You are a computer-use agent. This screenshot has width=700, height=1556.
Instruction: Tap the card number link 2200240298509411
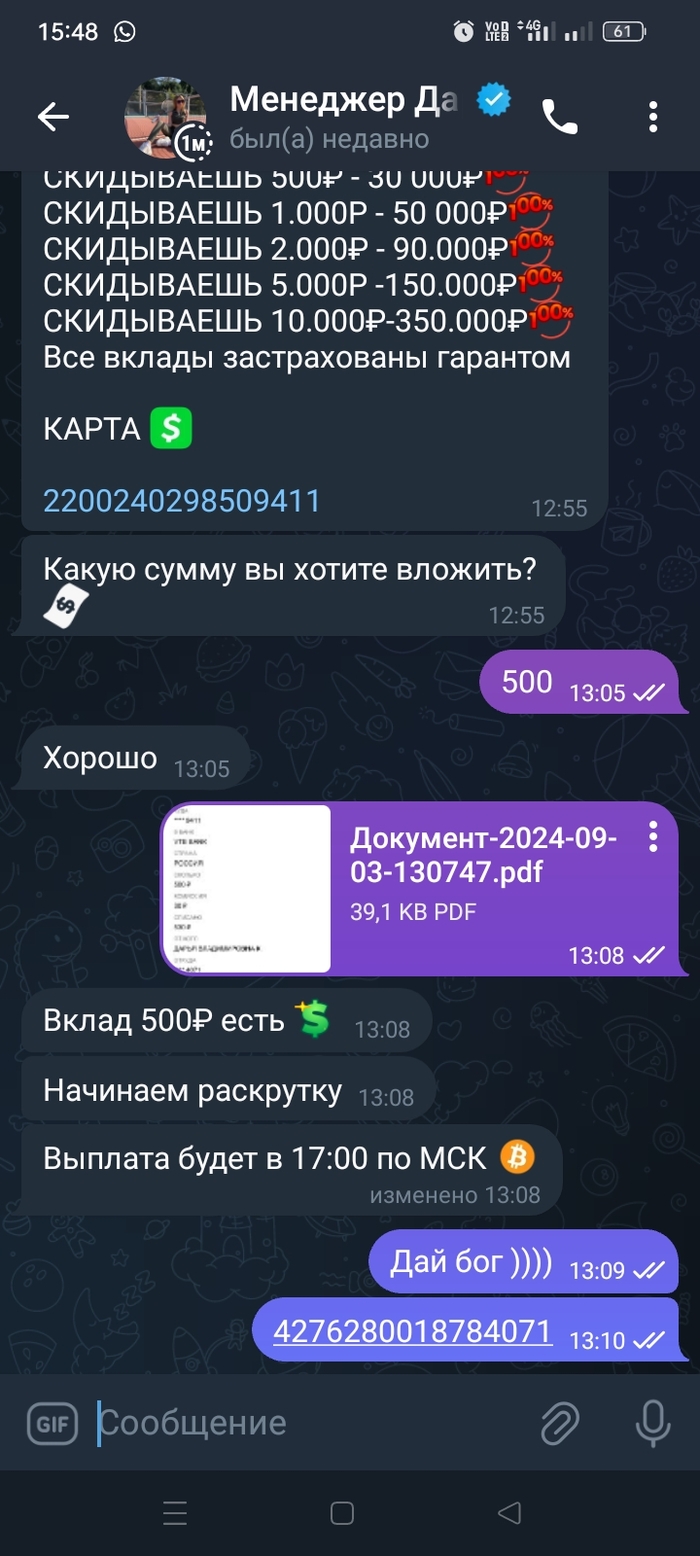[181, 500]
